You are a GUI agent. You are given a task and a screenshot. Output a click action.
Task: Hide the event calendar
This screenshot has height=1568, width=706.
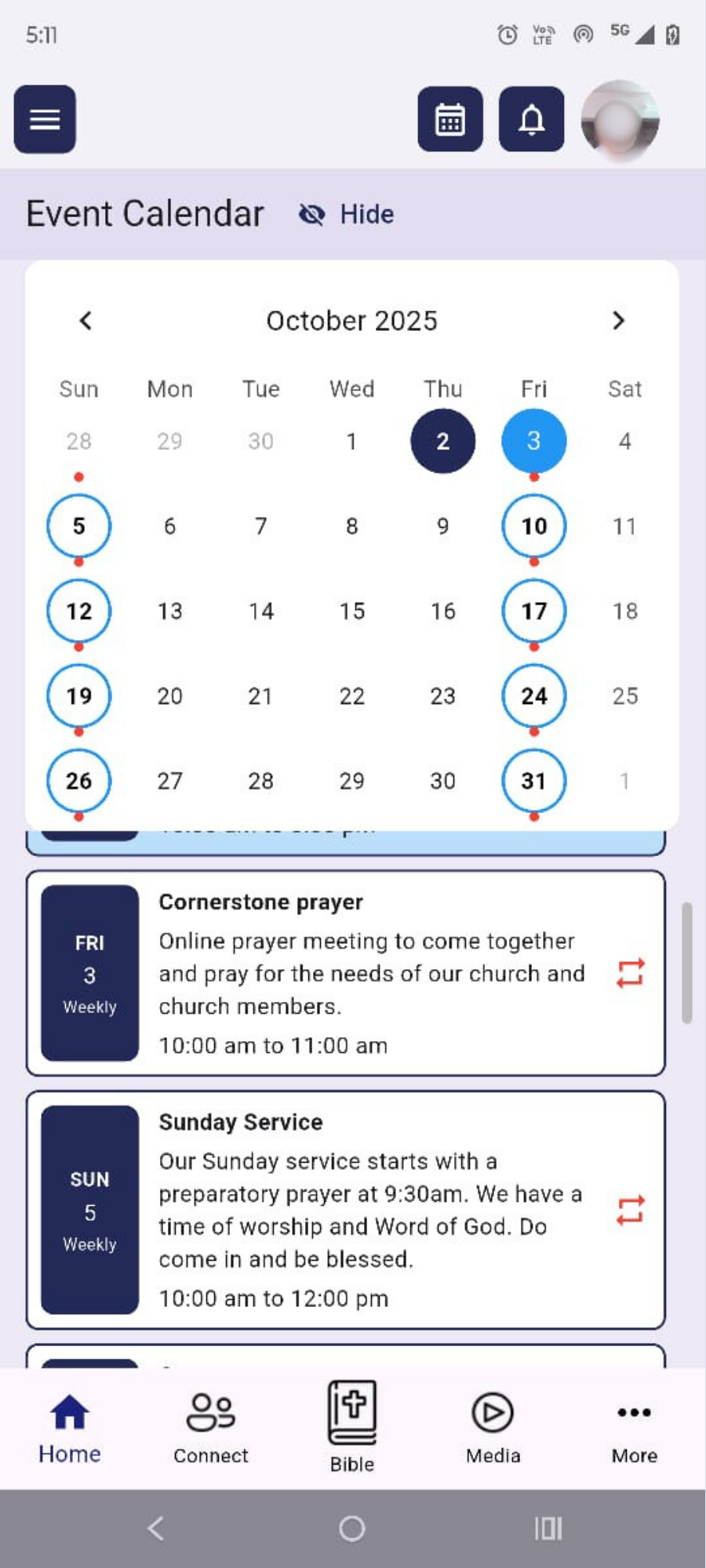coord(347,214)
